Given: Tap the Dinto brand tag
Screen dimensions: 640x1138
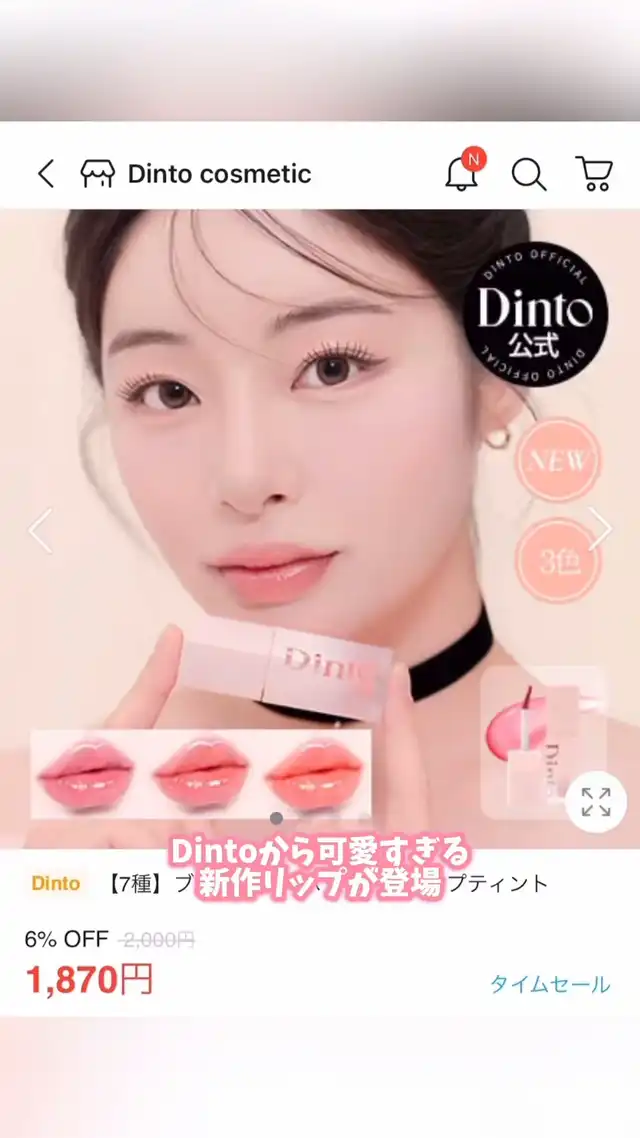Looking at the screenshot, I should pos(56,883).
